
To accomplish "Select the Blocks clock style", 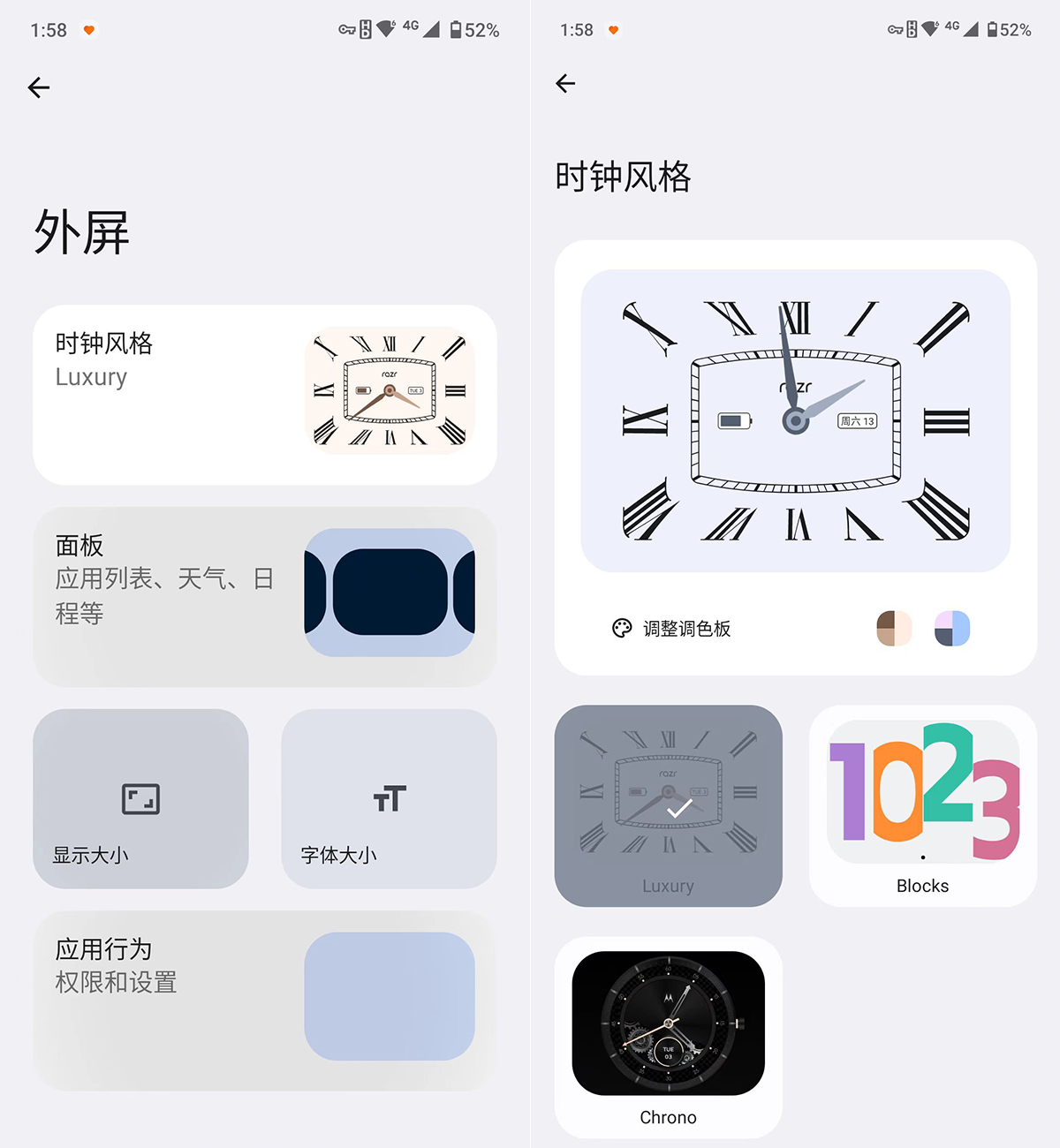I will [x=922, y=805].
